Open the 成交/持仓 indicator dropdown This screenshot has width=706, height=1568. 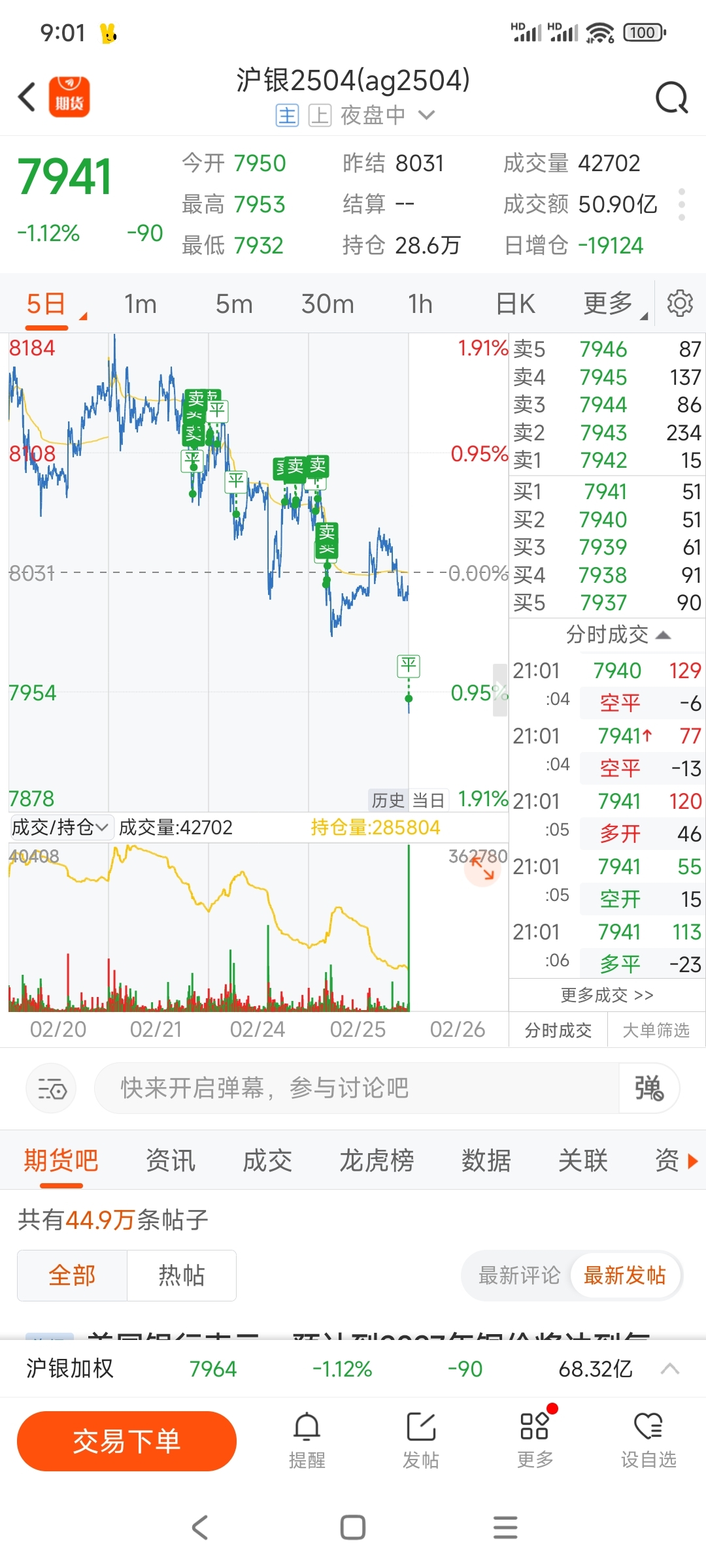(x=60, y=827)
